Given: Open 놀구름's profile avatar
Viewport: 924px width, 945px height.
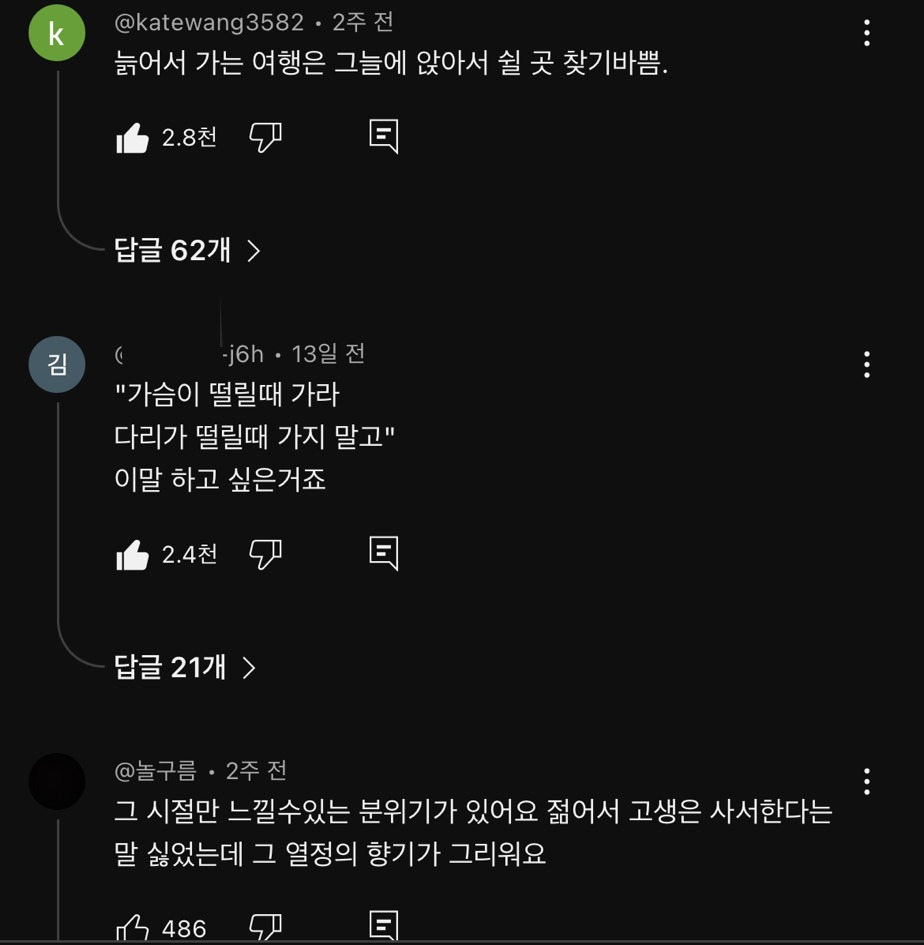Looking at the screenshot, I should coord(57,781).
